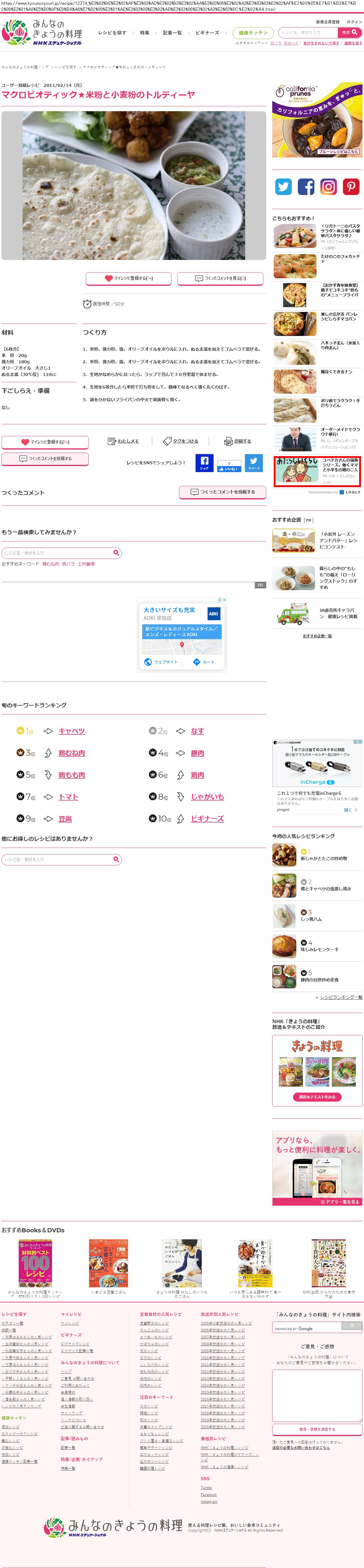Select タグをつける link
The width and height of the screenshot is (364, 1568).
181,441
